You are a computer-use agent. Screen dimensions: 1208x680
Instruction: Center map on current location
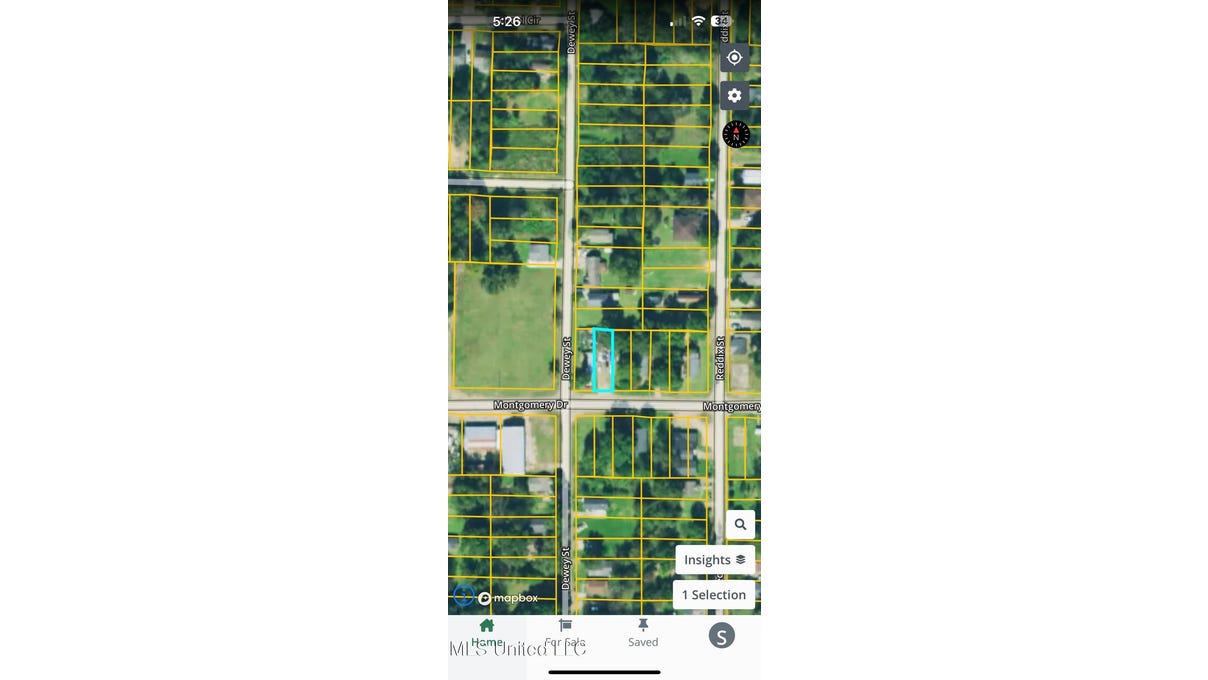734,58
